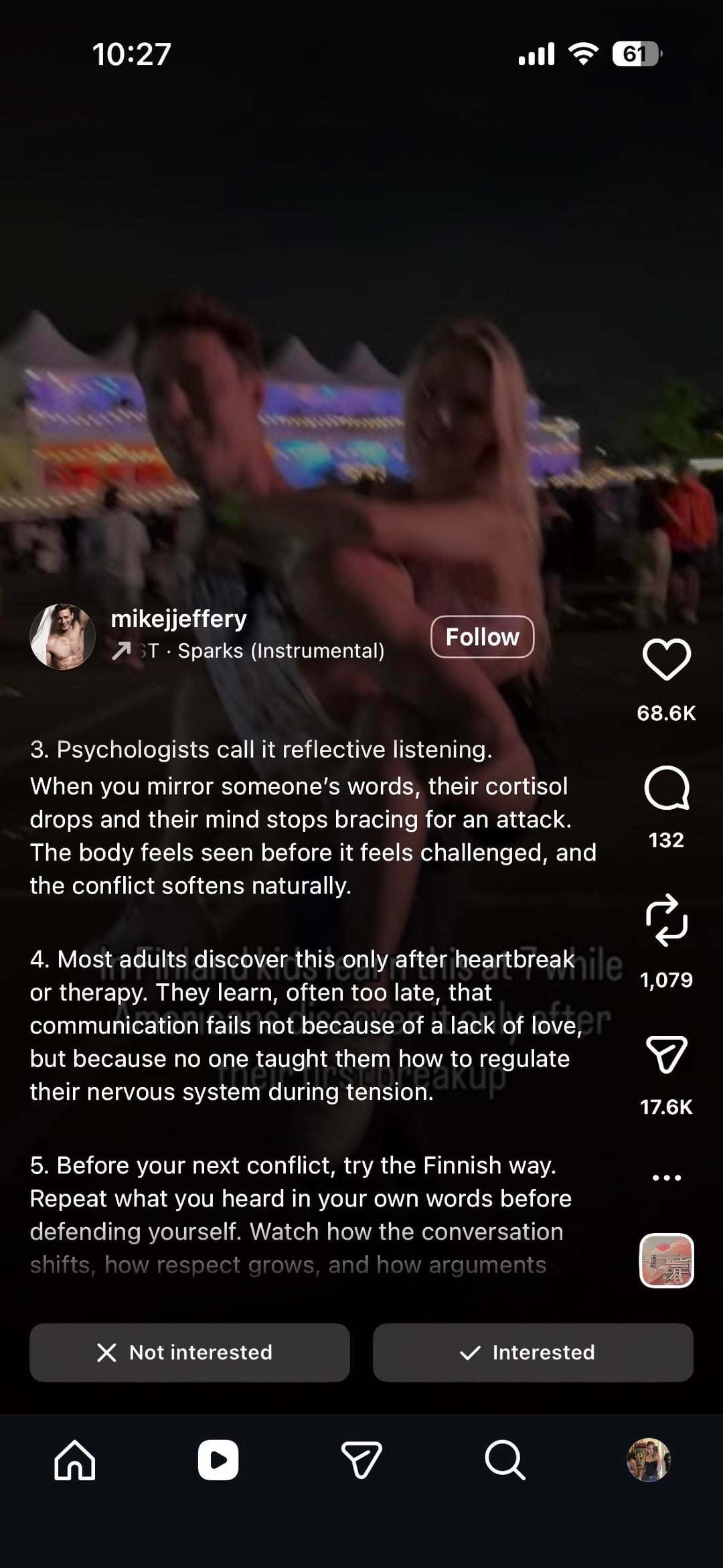Switch to the Reels tab

[218, 1459]
